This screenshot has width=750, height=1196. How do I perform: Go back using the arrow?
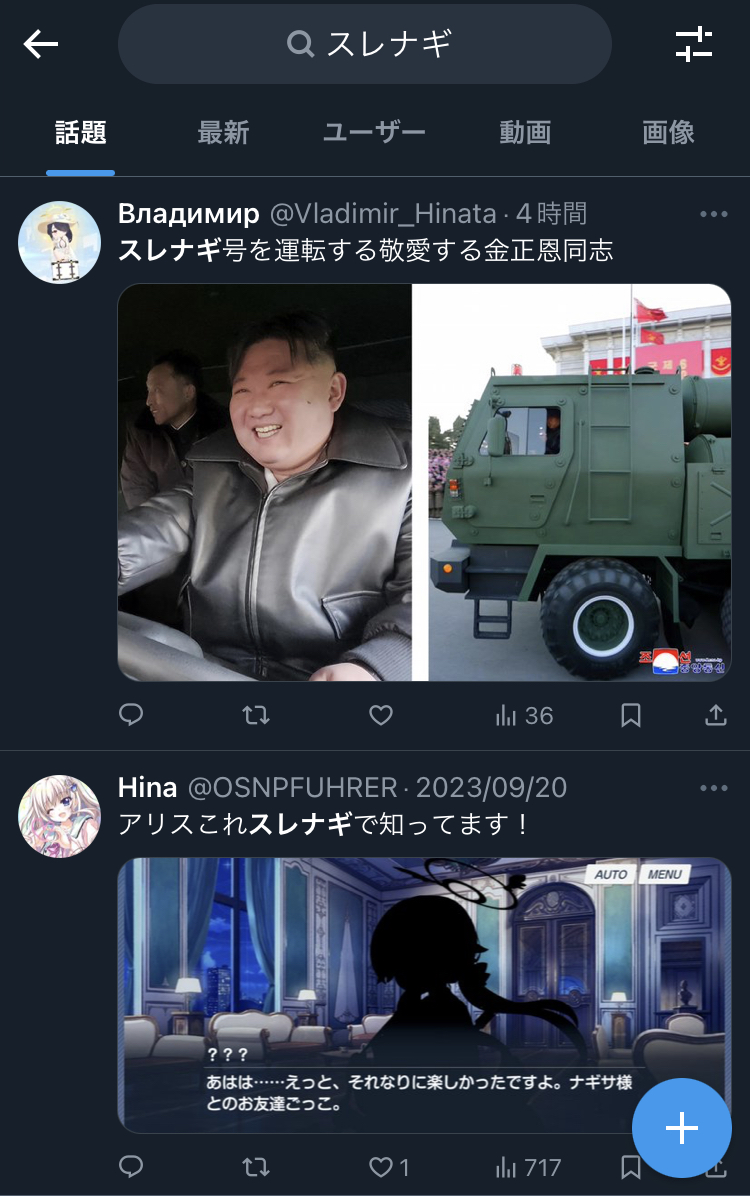[x=40, y=44]
